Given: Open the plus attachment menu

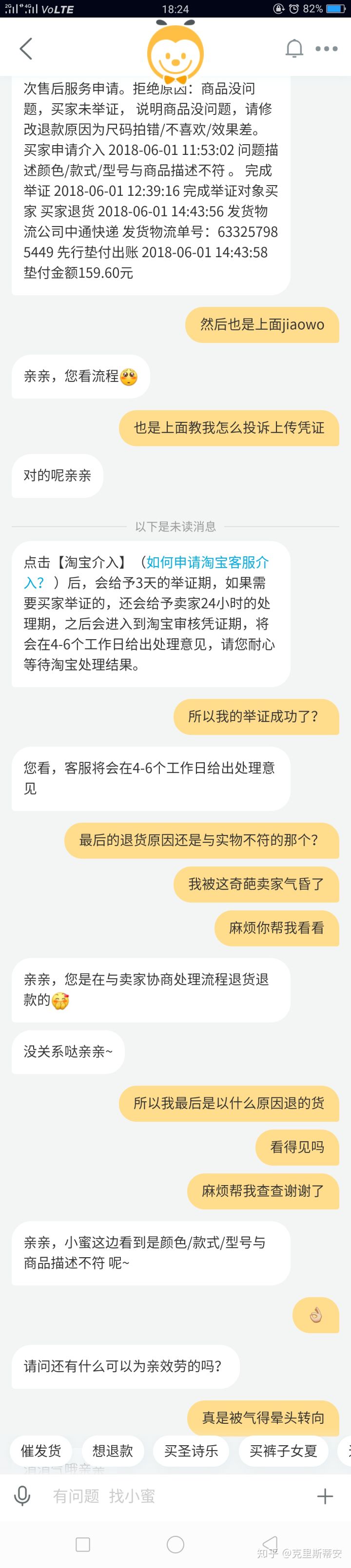Looking at the screenshot, I should click(325, 1495).
